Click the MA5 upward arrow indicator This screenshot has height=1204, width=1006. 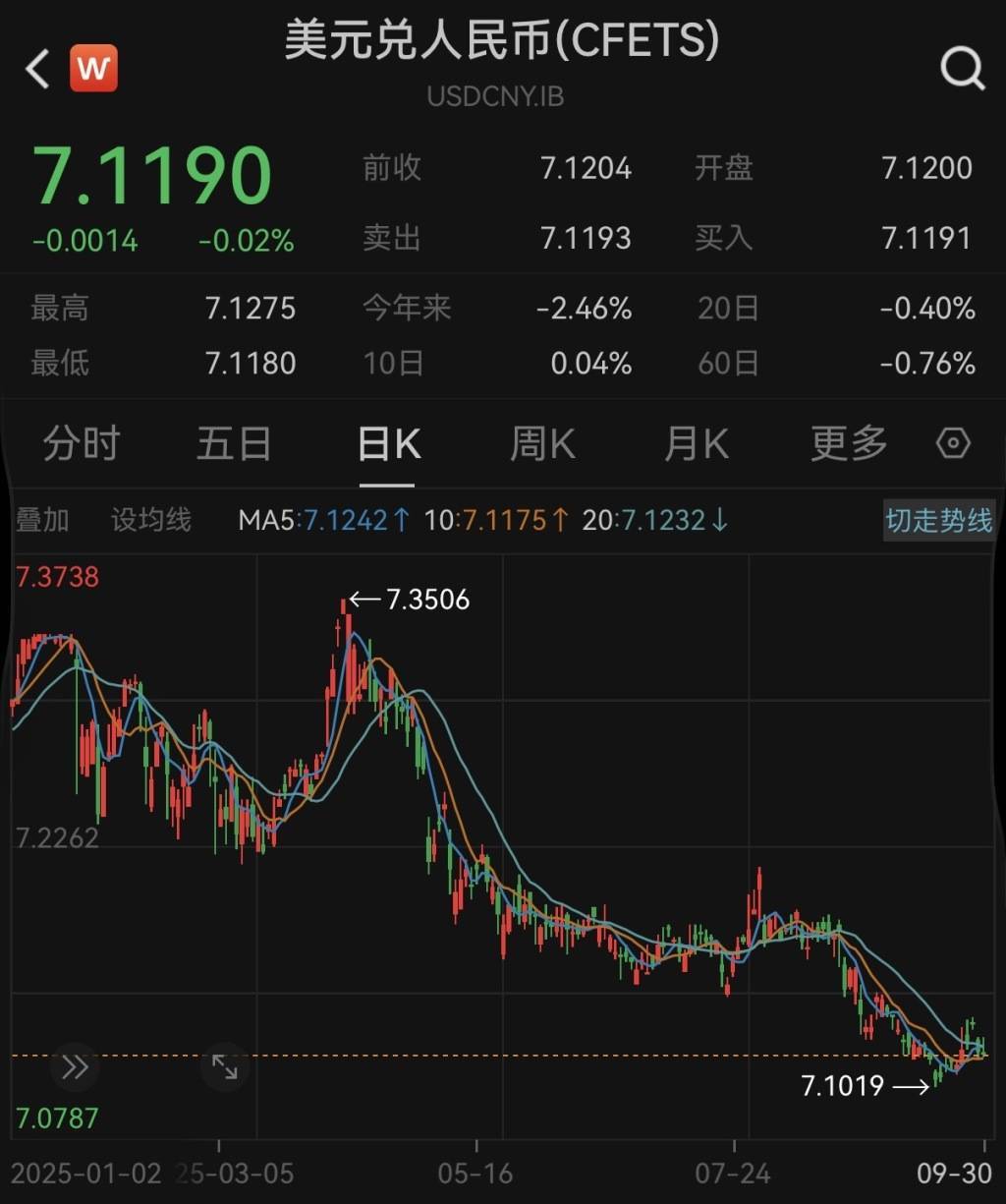tap(402, 520)
